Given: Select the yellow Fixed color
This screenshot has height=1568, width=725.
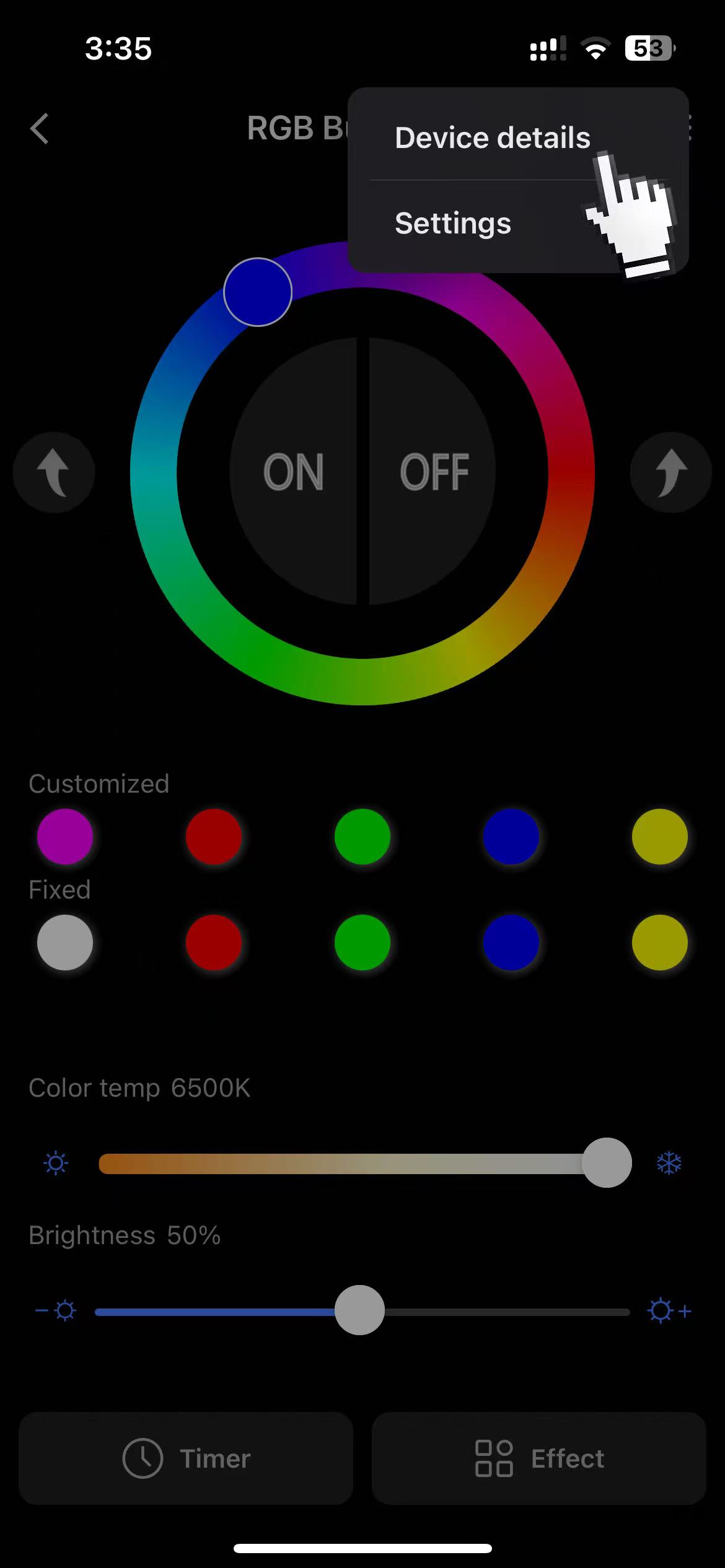Looking at the screenshot, I should (x=660, y=943).
